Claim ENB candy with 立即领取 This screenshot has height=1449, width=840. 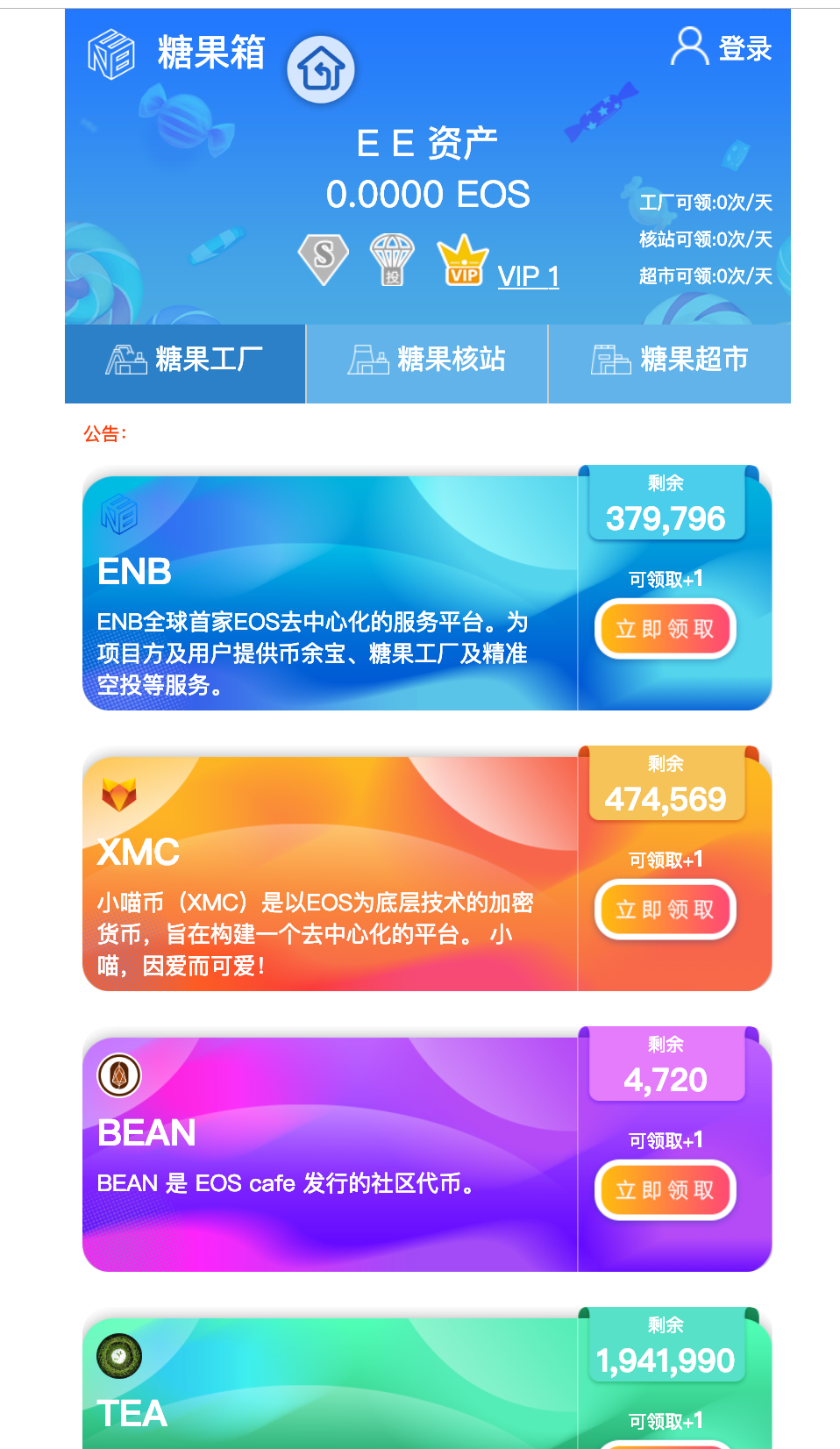666,629
